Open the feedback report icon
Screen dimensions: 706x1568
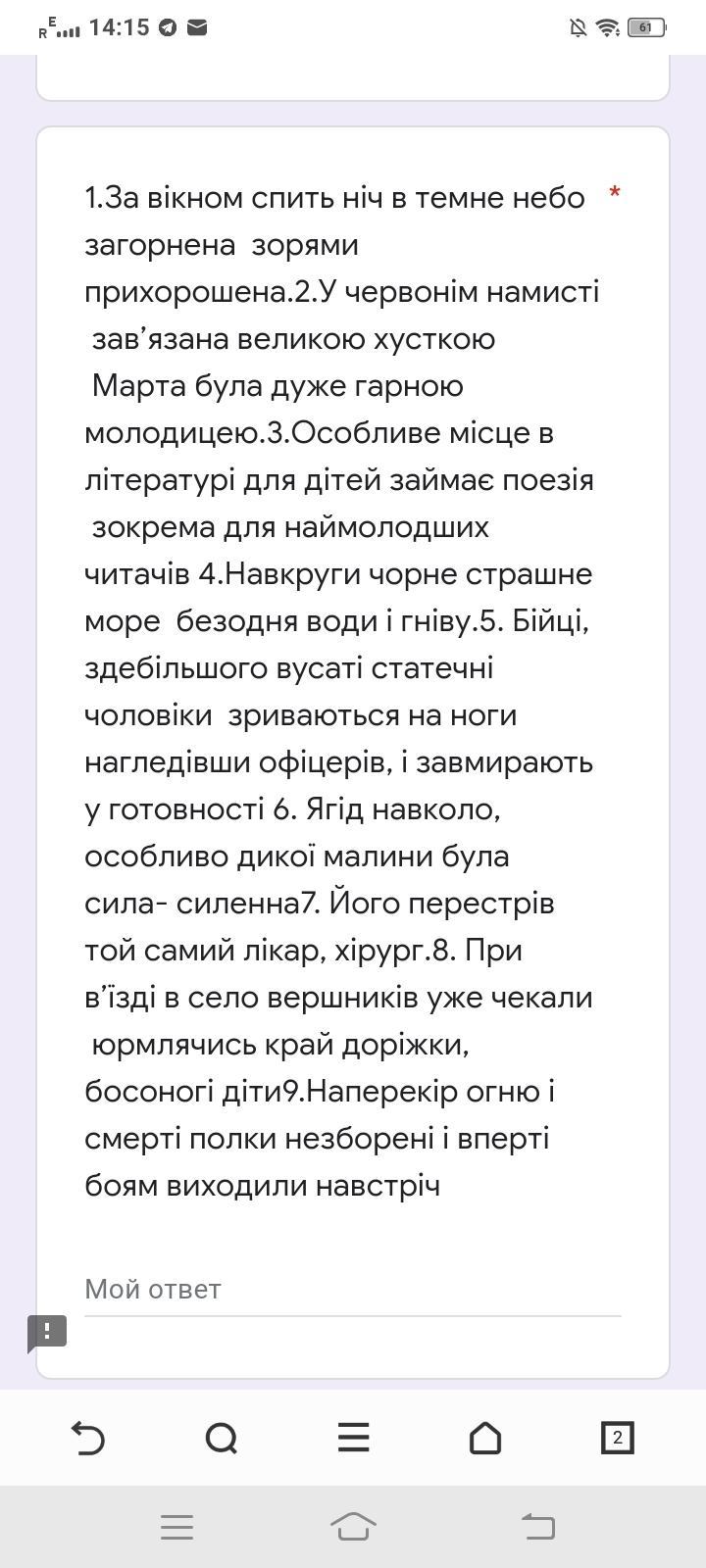(47, 1332)
